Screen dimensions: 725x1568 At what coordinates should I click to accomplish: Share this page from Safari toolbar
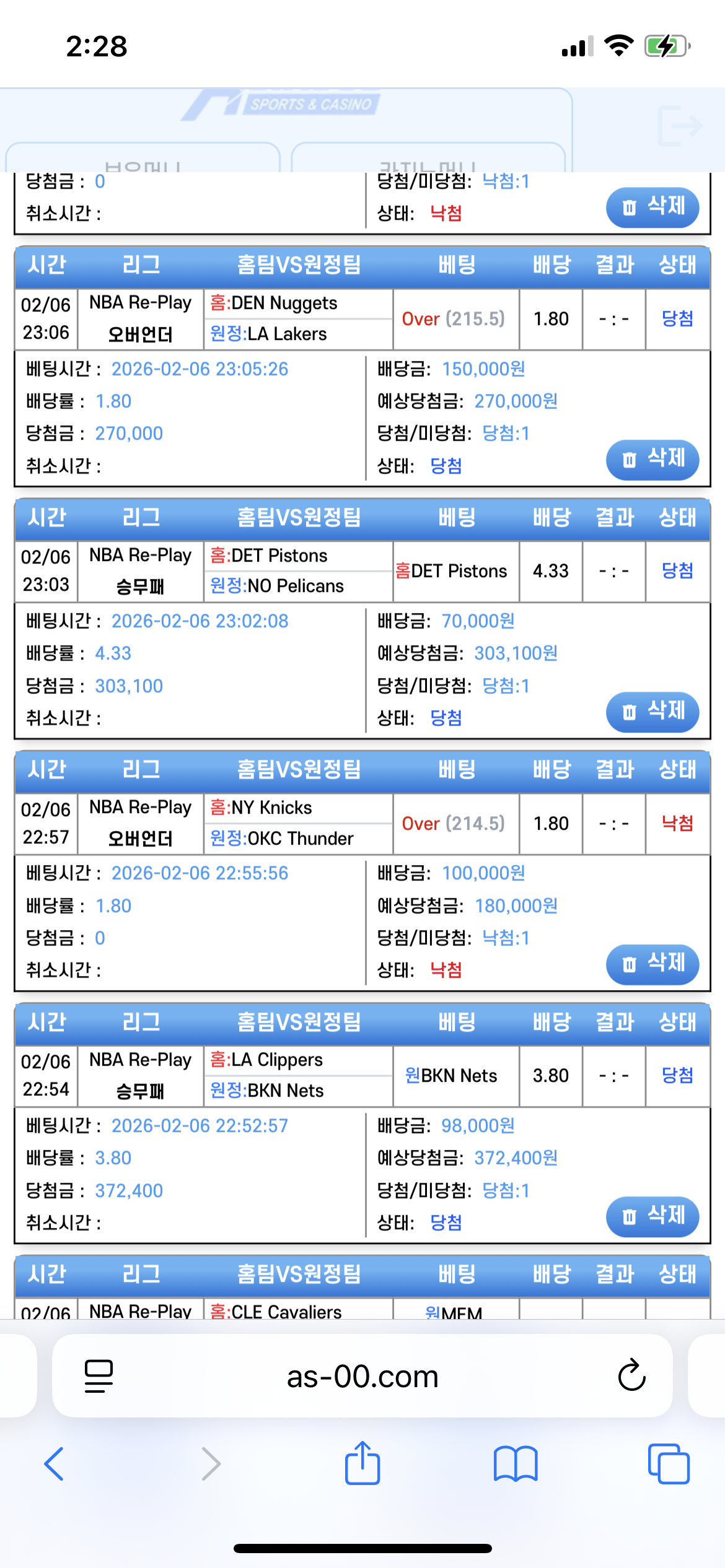pyautogui.click(x=362, y=1464)
